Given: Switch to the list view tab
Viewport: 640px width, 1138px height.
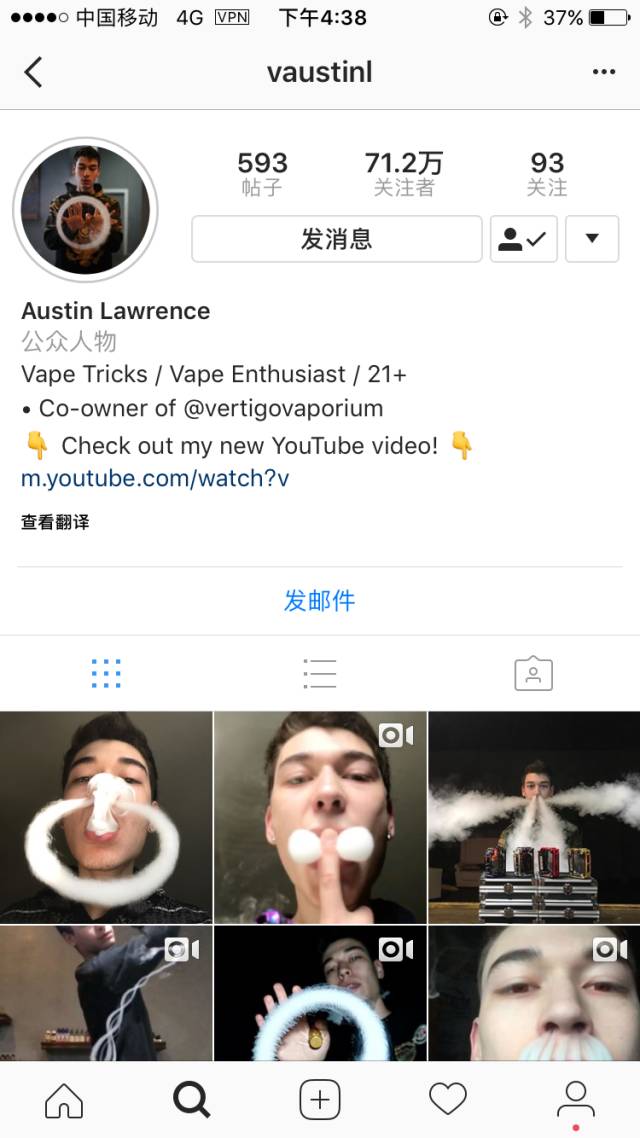Looking at the screenshot, I should pos(320,673).
